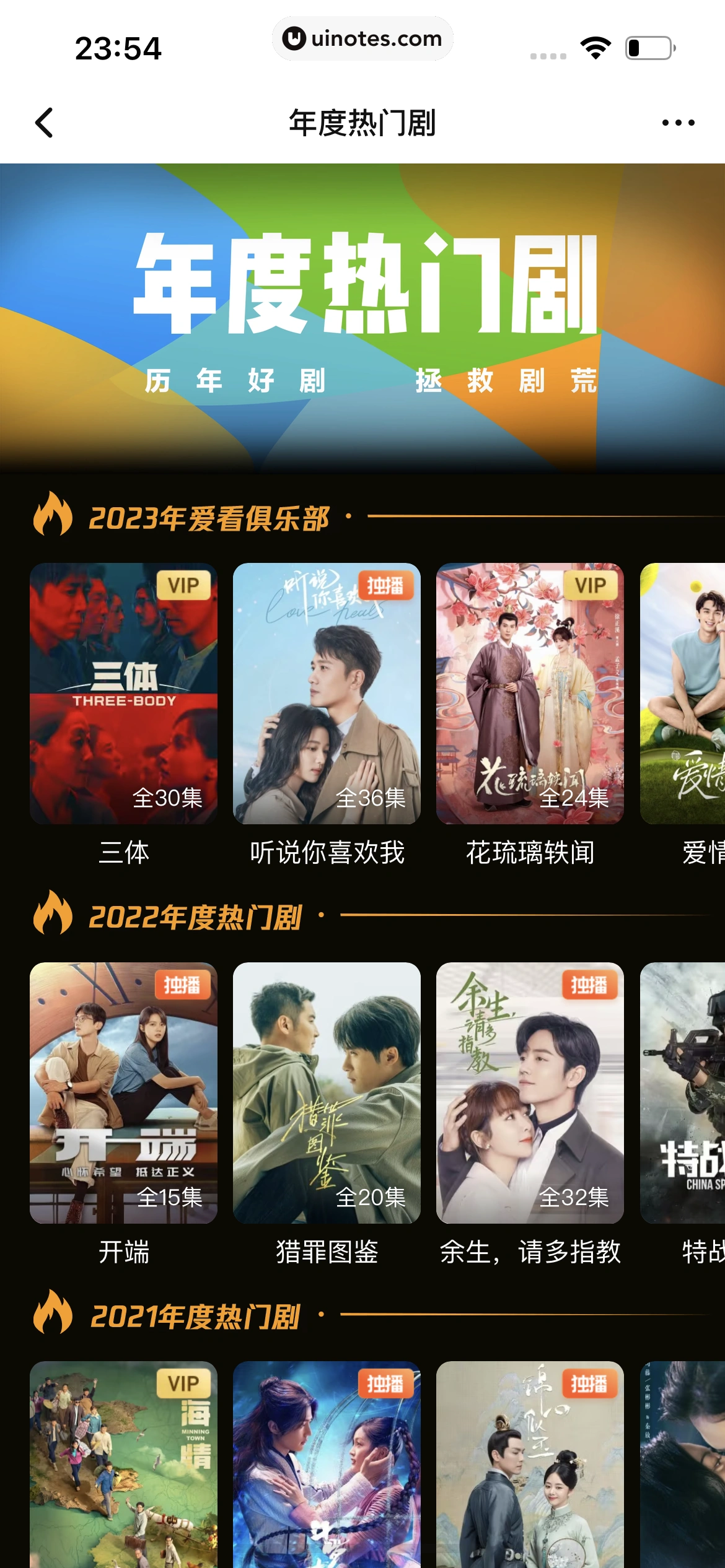Open the 三体 drama card
Image resolution: width=725 pixels, height=1568 pixels.
coord(123,693)
